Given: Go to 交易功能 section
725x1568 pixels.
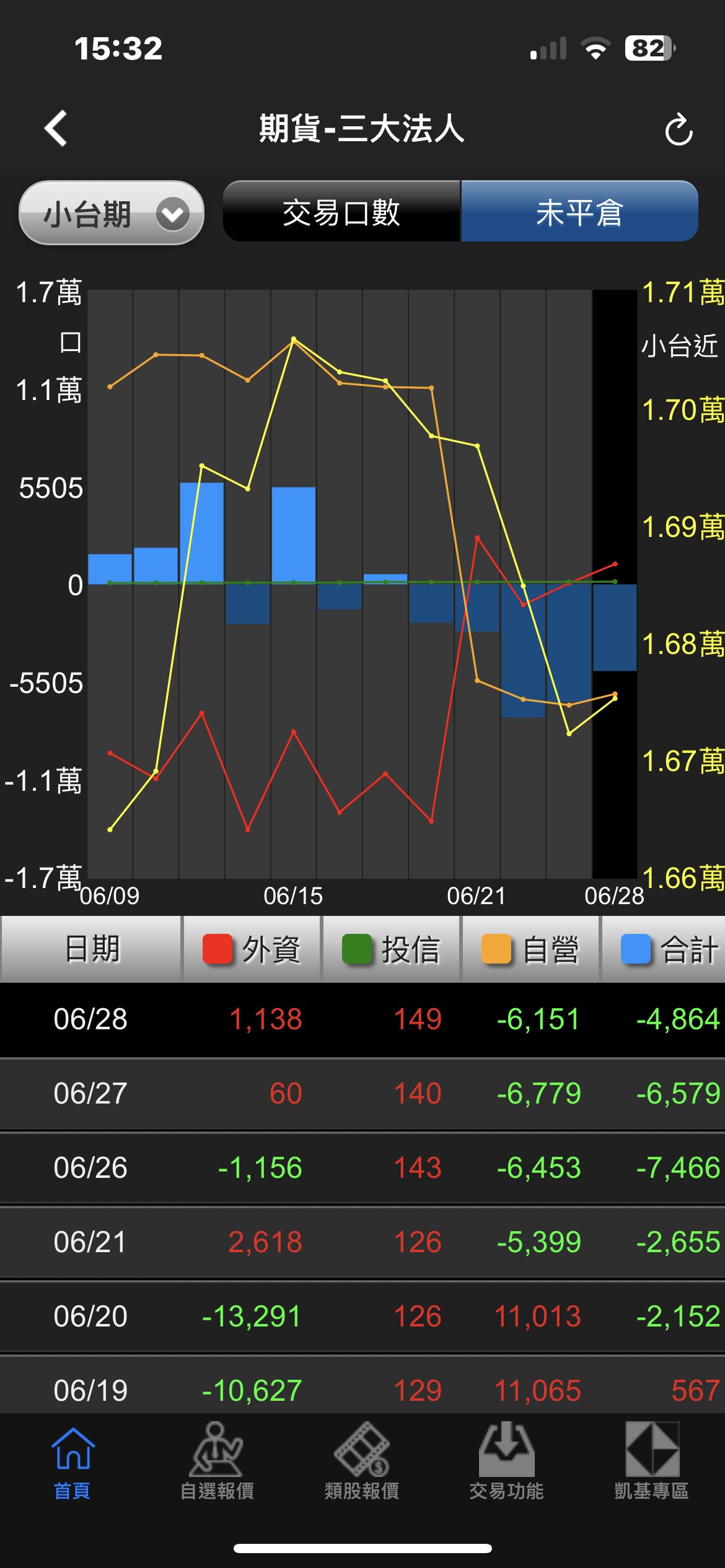Looking at the screenshot, I should (x=506, y=1461).
